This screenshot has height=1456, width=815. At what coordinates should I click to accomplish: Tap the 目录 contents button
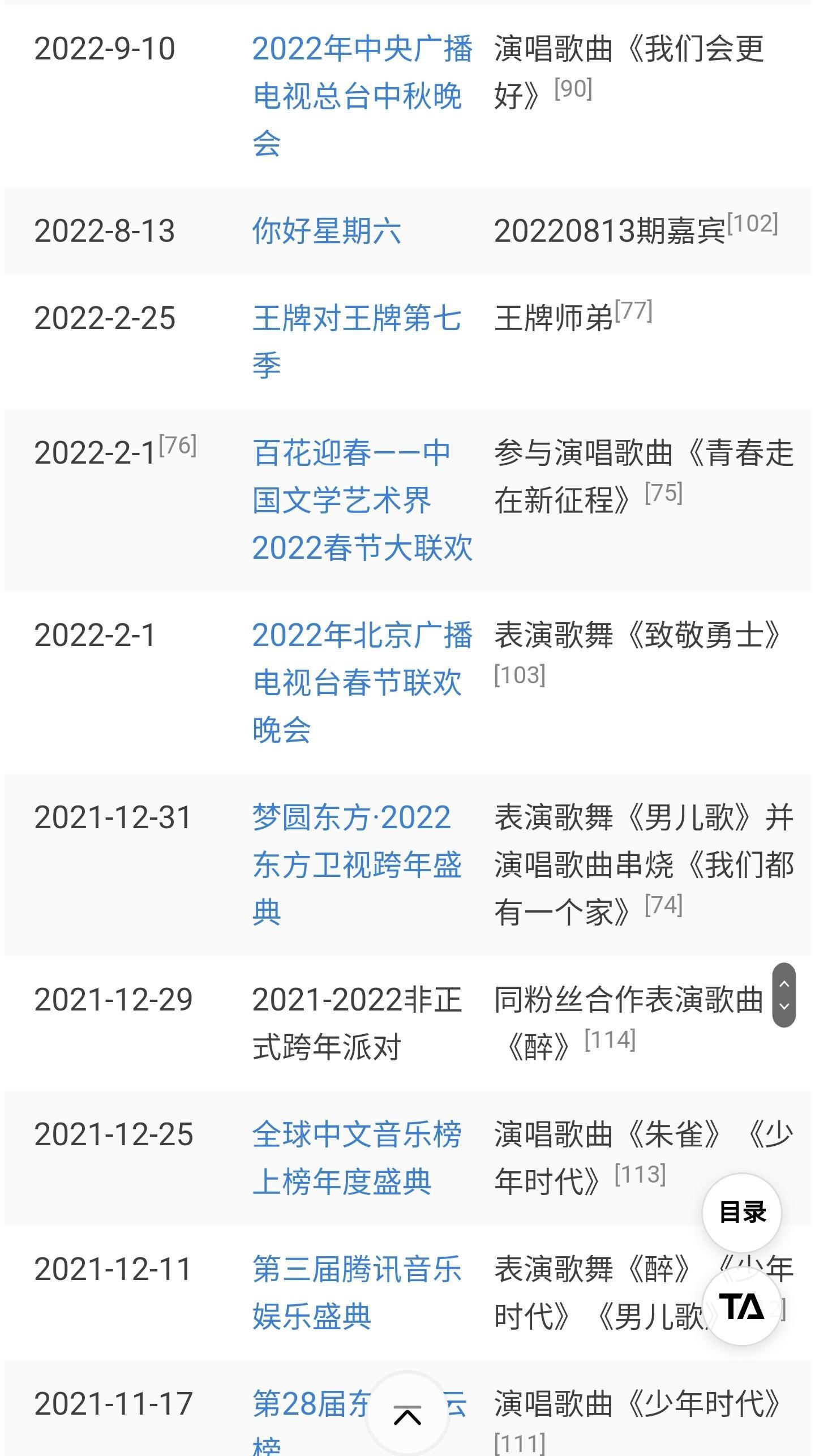click(x=742, y=1213)
